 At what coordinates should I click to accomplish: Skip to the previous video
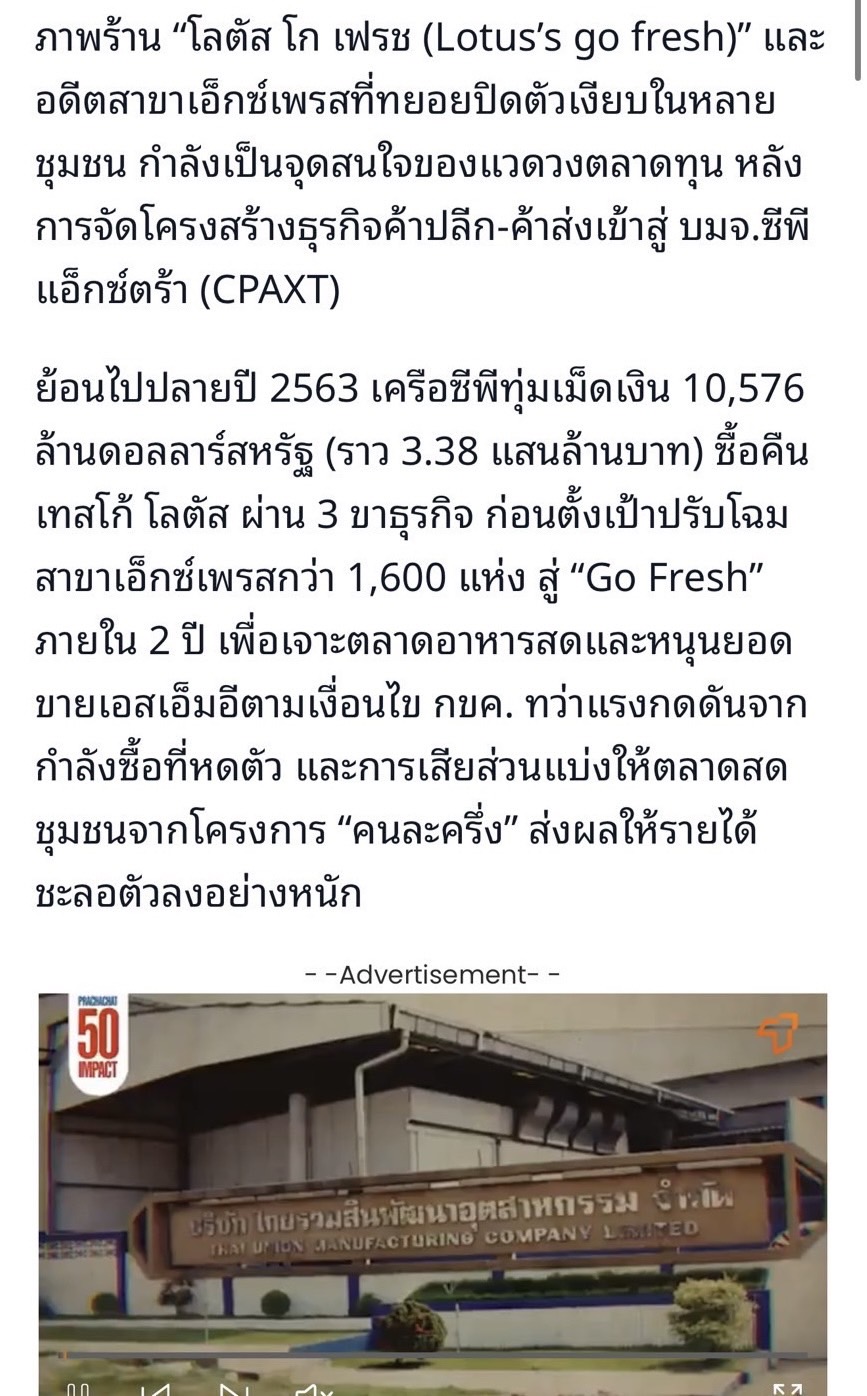pos(155,1389)
